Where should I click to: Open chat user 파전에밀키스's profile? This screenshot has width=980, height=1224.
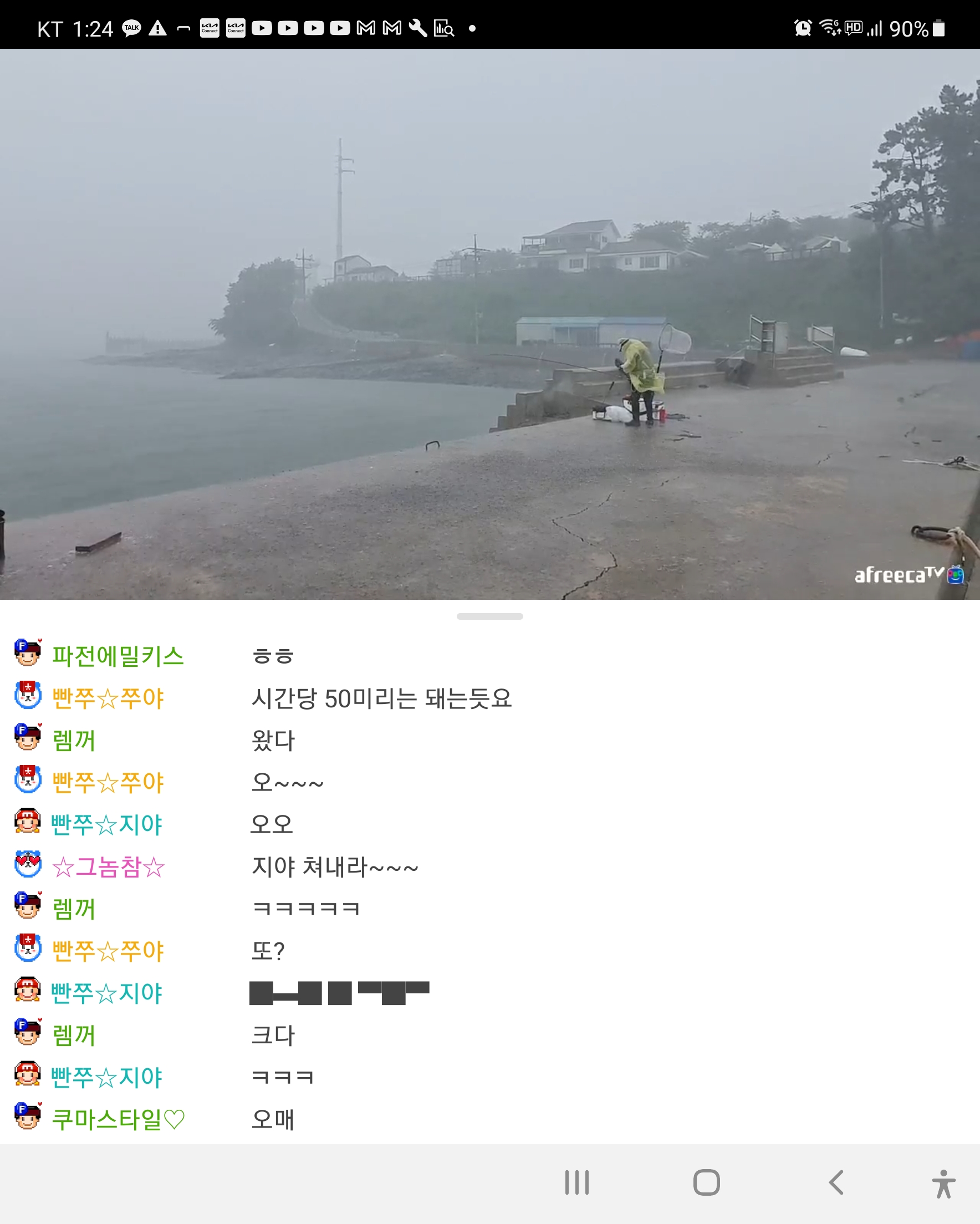click(x=118, y=656)
